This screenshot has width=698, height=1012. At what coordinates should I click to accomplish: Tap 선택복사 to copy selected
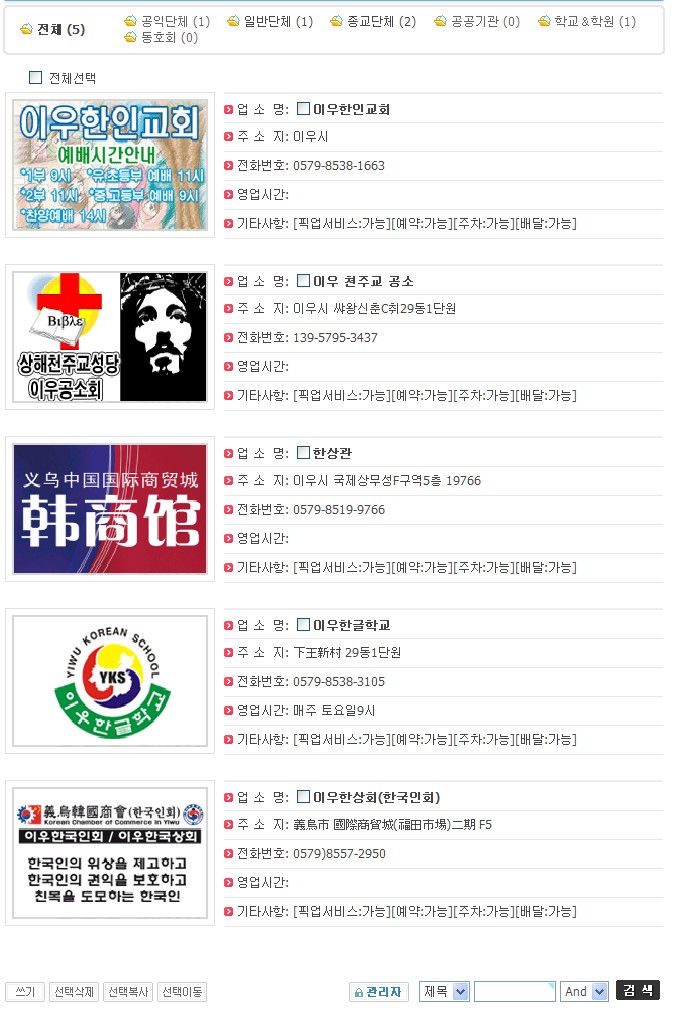(x=127, y=992)
